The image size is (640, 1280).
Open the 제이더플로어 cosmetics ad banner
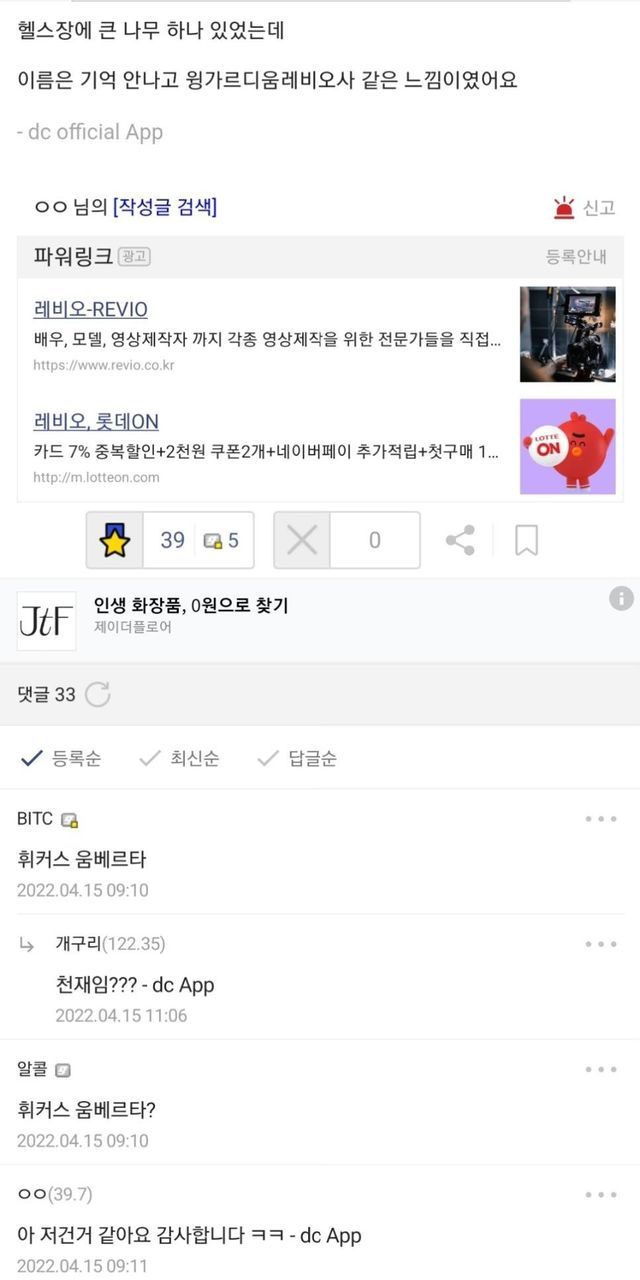click(x=190, y=614)
